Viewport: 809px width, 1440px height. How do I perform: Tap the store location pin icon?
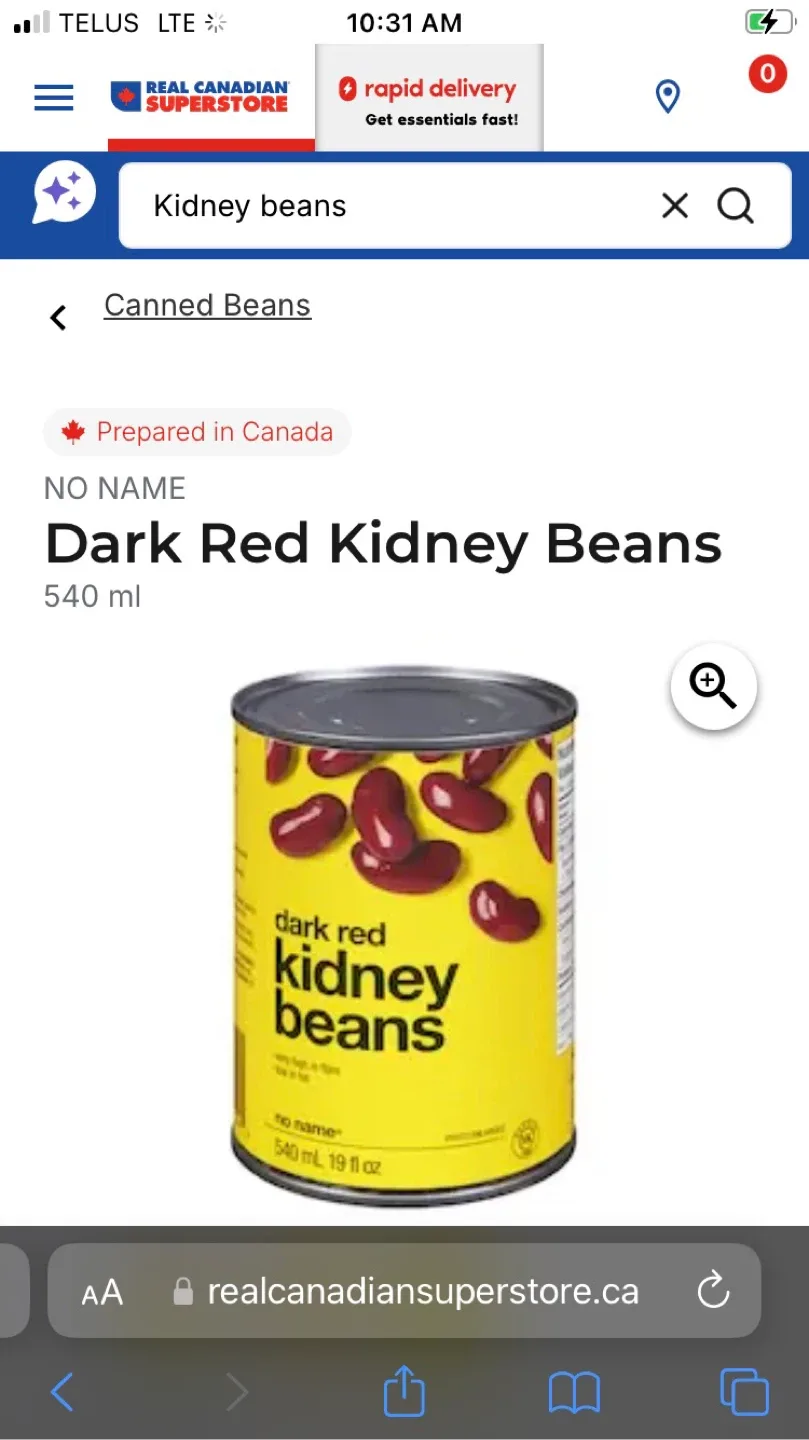pos(667,97)
